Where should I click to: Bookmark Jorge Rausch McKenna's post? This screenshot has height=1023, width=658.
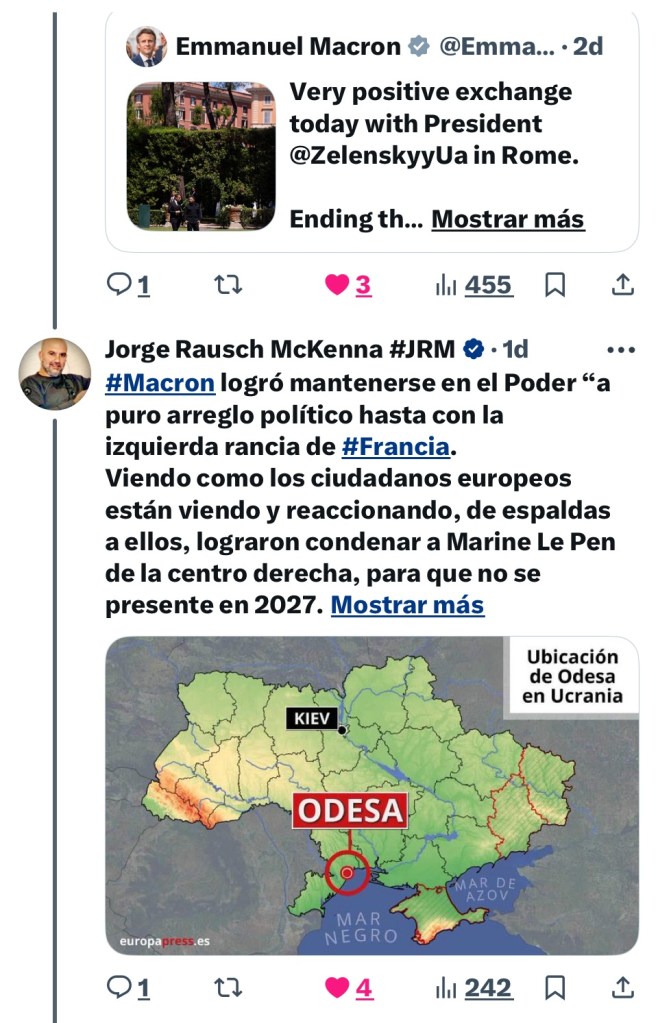coord(555,989)
